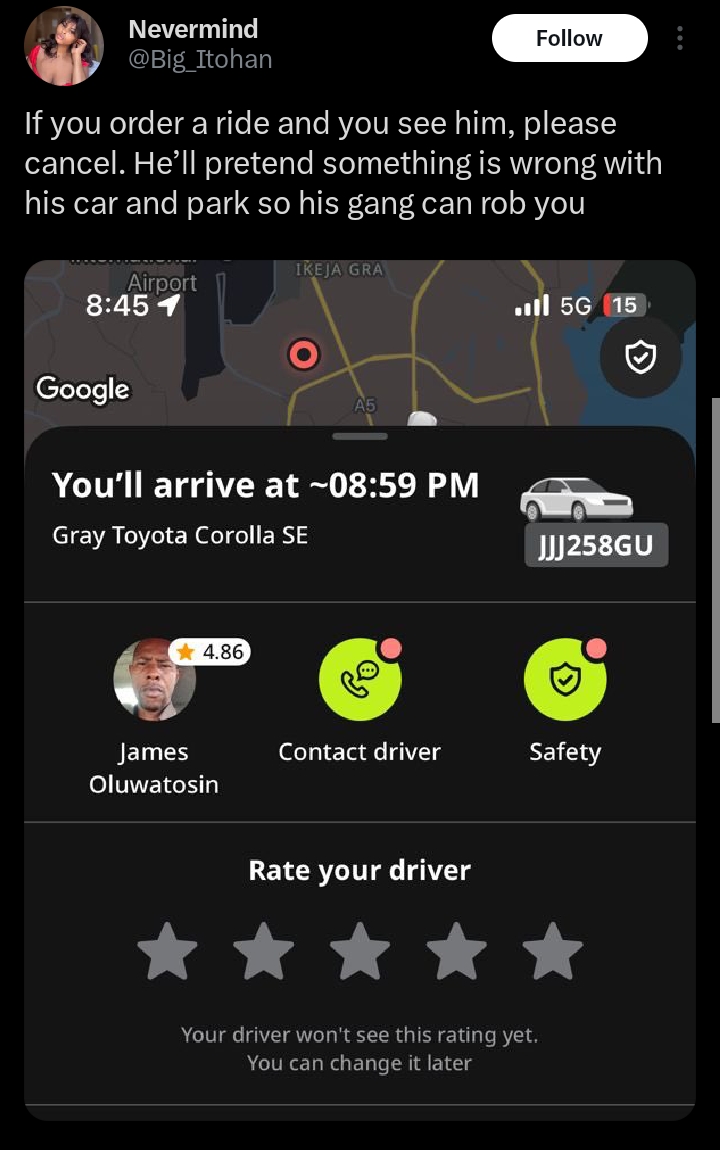This screenshot has height=1150, width=720.
Task: Open the attached ride screenshot image
Action: pyautogui.click(x=359, y=690)
